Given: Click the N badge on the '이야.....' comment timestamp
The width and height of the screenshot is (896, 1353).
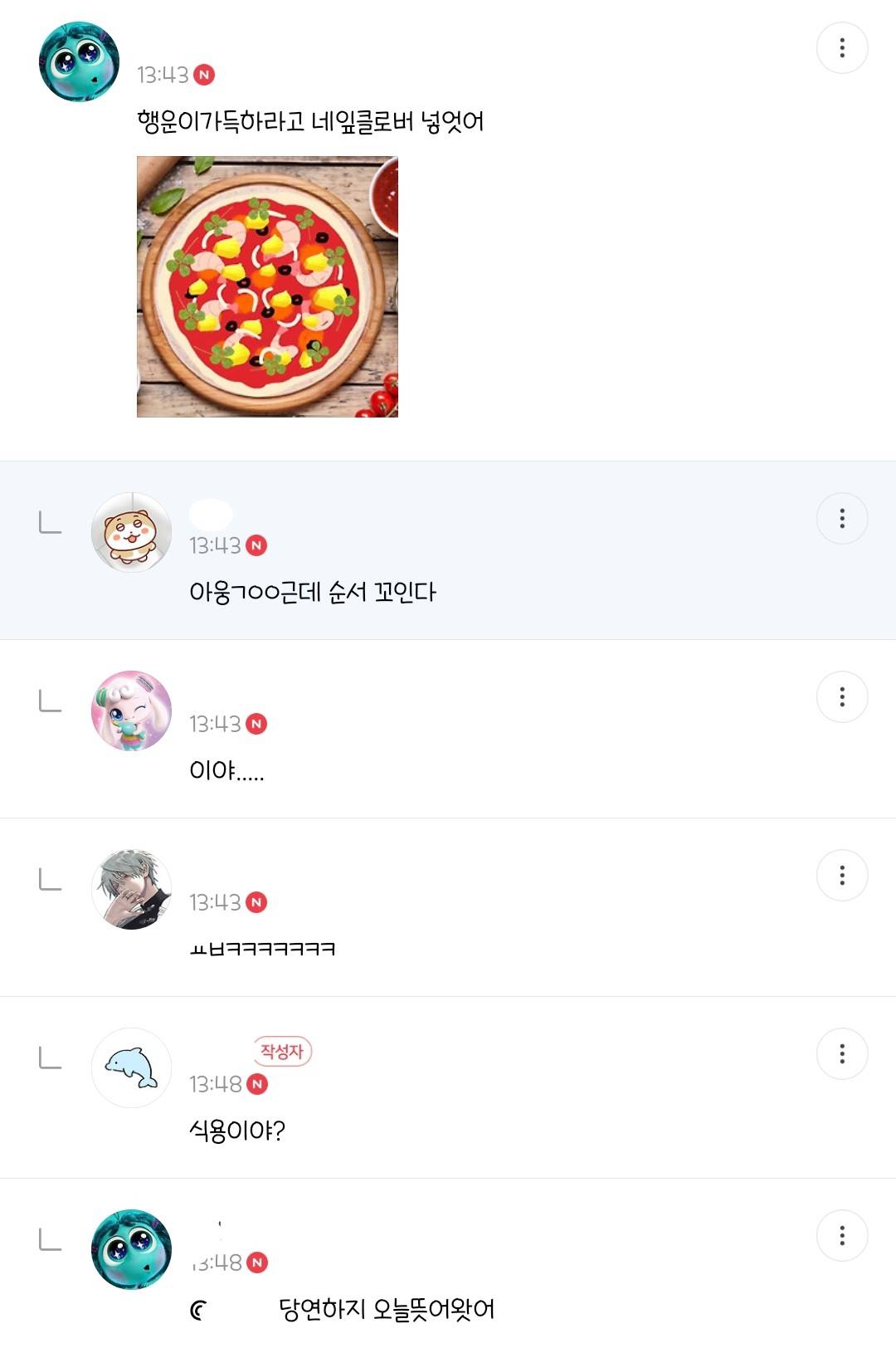Looking at the screenshot, I should pyautogui.click(x=258, y=723).
